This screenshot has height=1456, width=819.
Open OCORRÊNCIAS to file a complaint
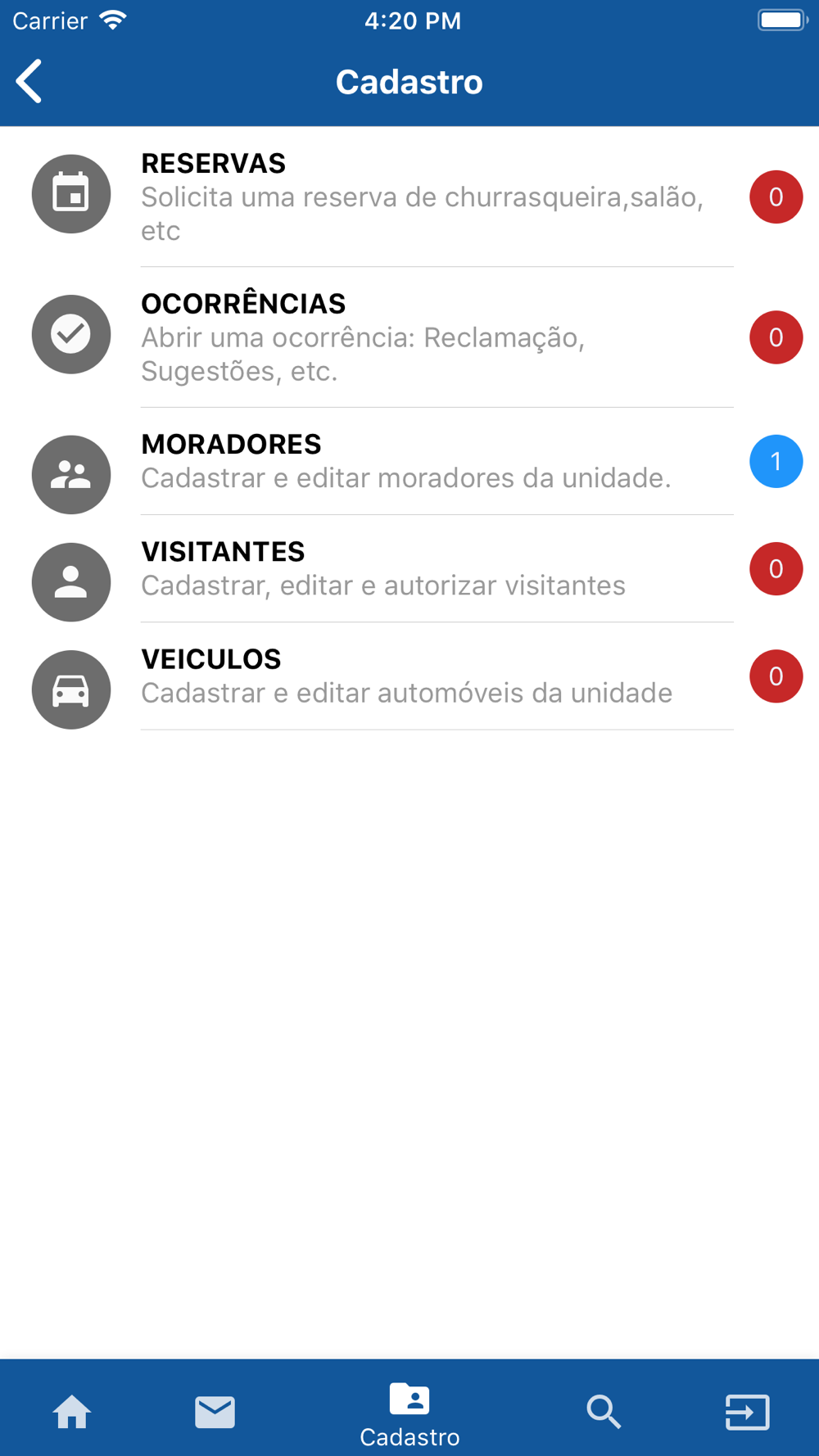pos(409,337)
